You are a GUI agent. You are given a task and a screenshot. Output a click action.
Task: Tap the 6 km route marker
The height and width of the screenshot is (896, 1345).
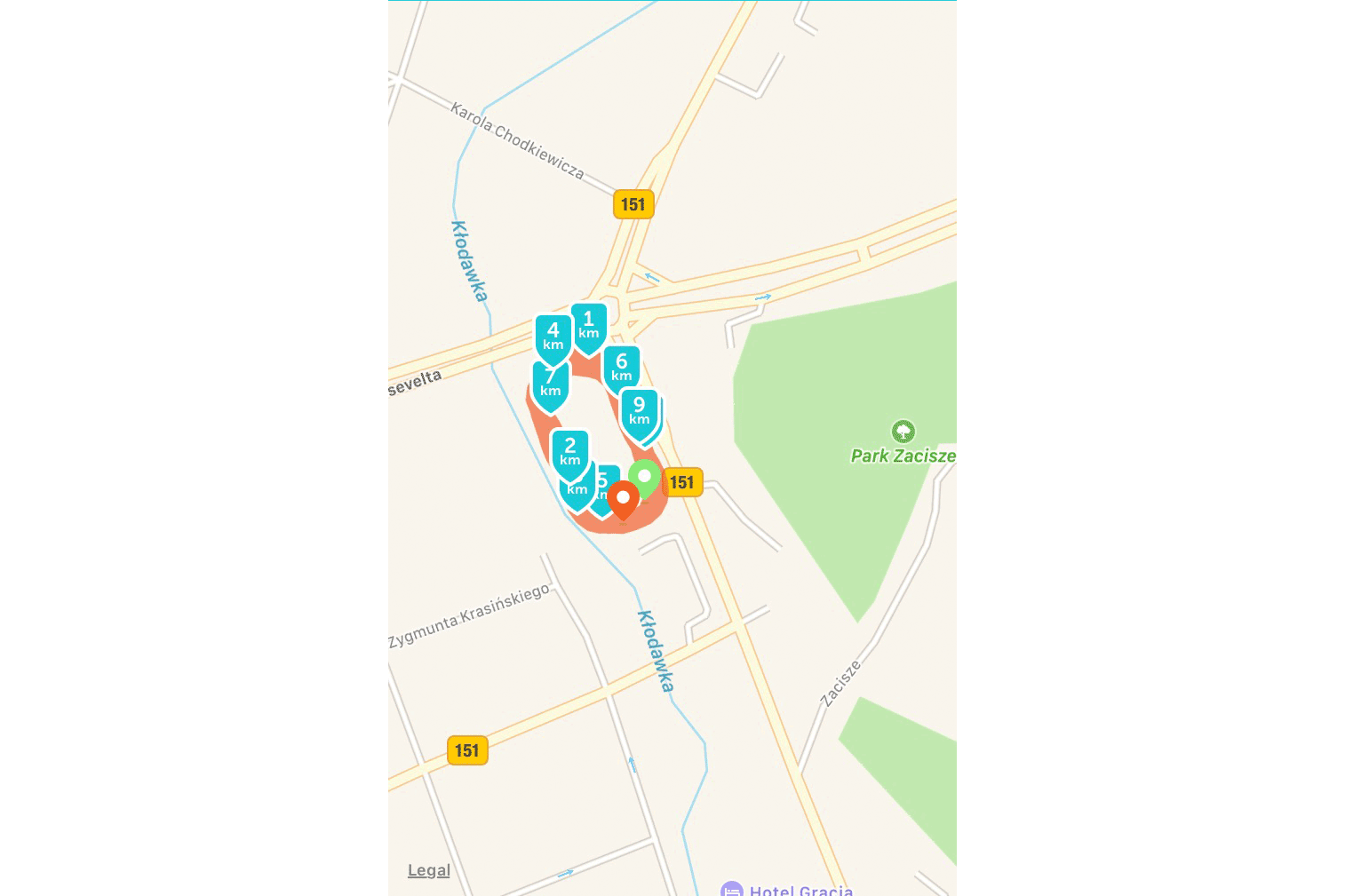pos(621,366)
